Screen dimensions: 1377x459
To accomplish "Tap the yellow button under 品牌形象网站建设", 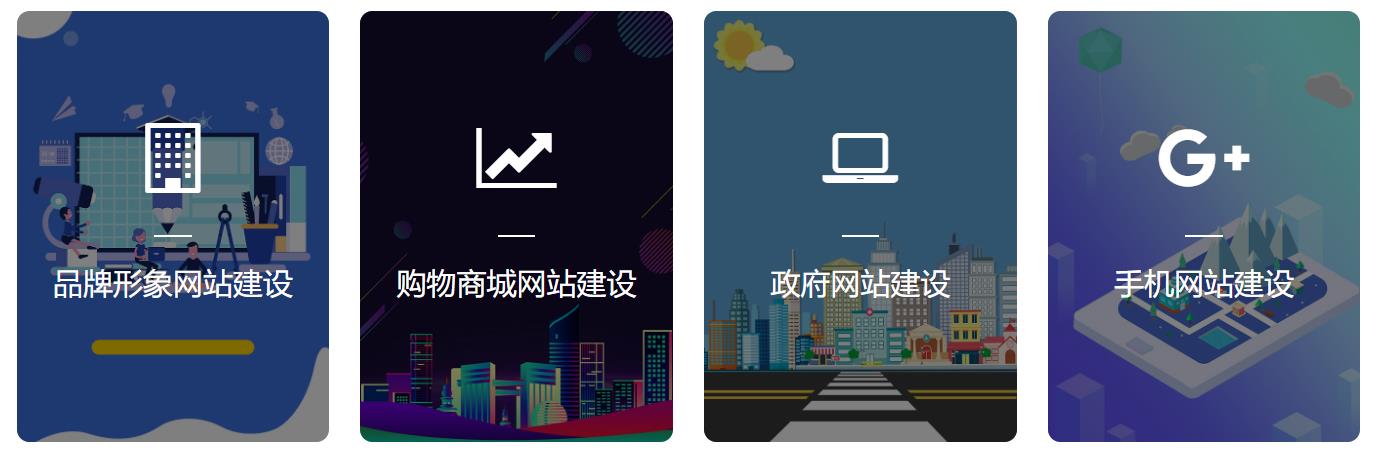I will [x=173, y=347].
